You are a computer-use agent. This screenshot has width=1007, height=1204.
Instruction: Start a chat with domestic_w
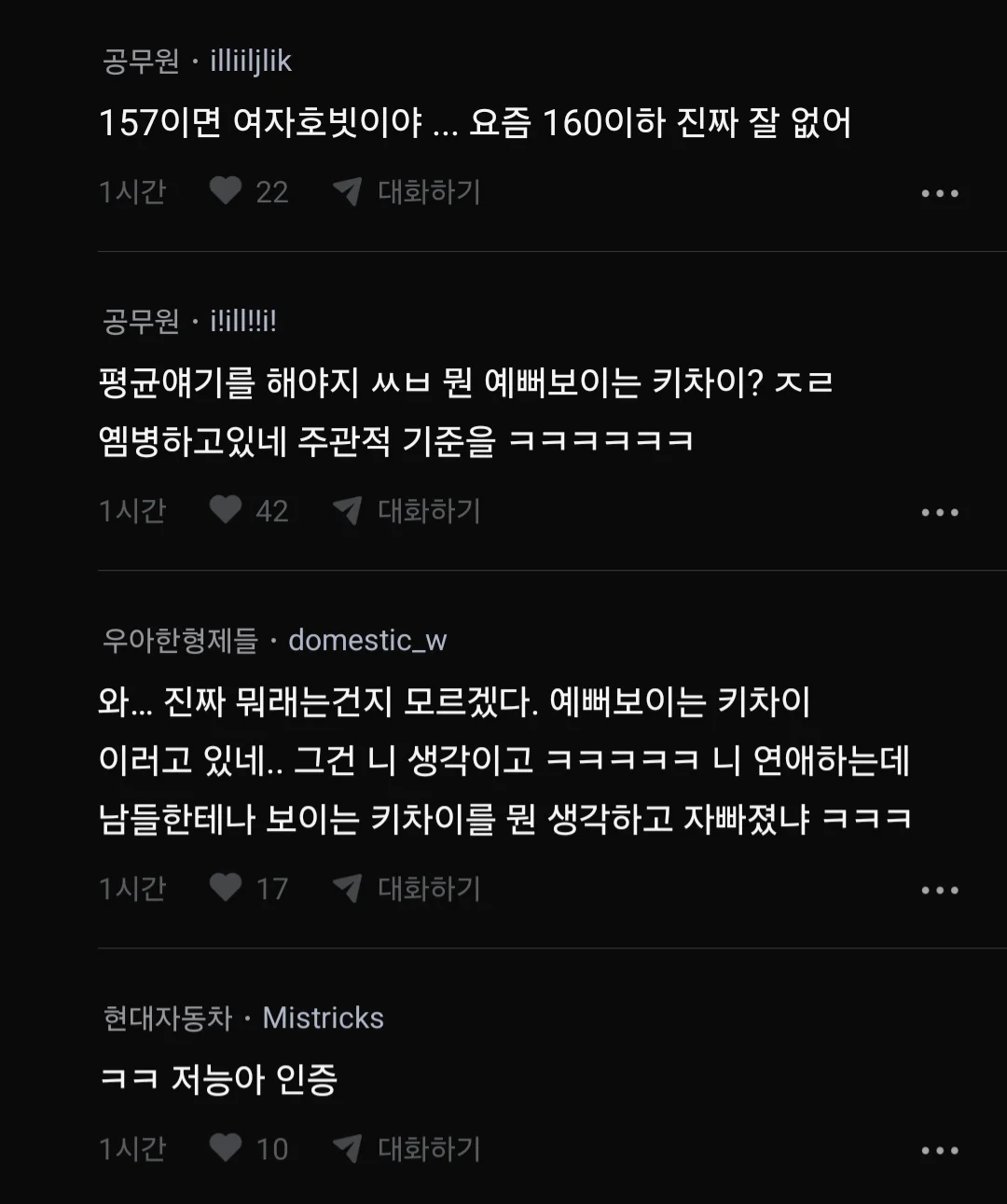pos(407,889)
